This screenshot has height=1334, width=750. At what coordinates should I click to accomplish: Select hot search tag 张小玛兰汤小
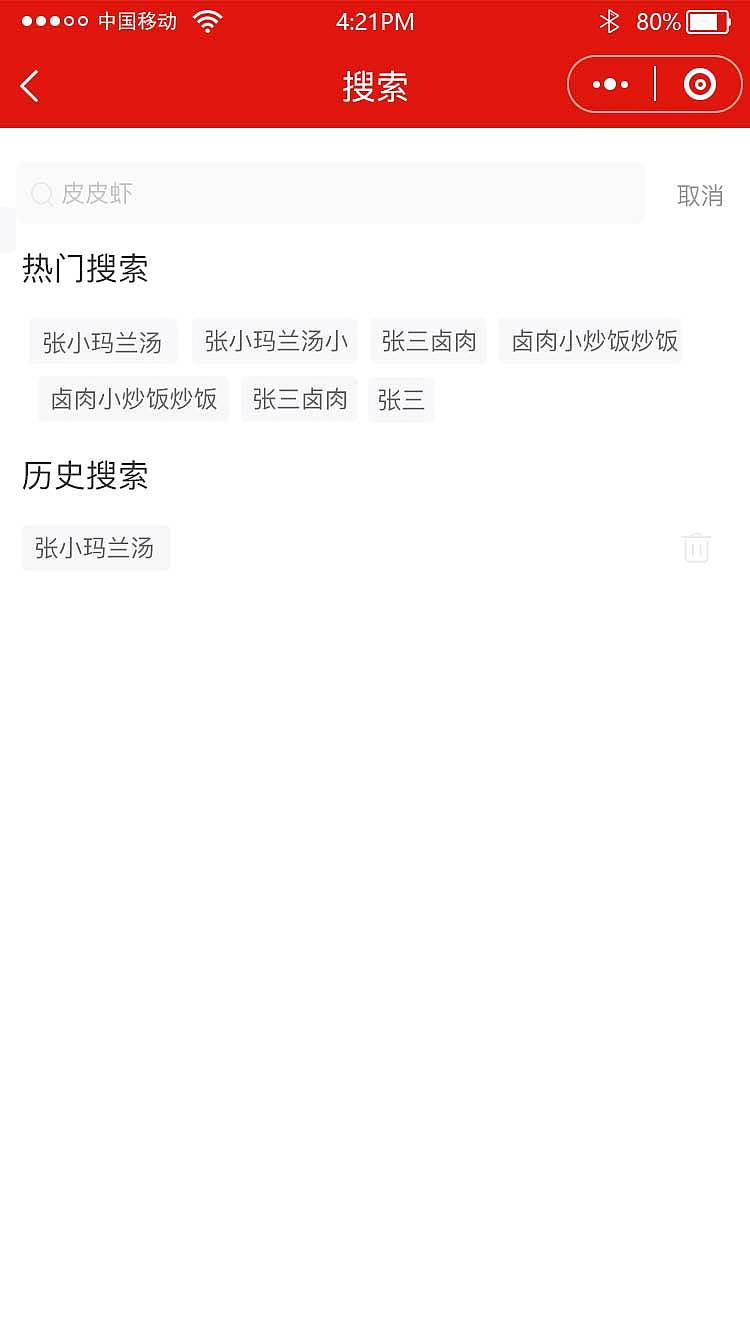click(x=274, y=341)
